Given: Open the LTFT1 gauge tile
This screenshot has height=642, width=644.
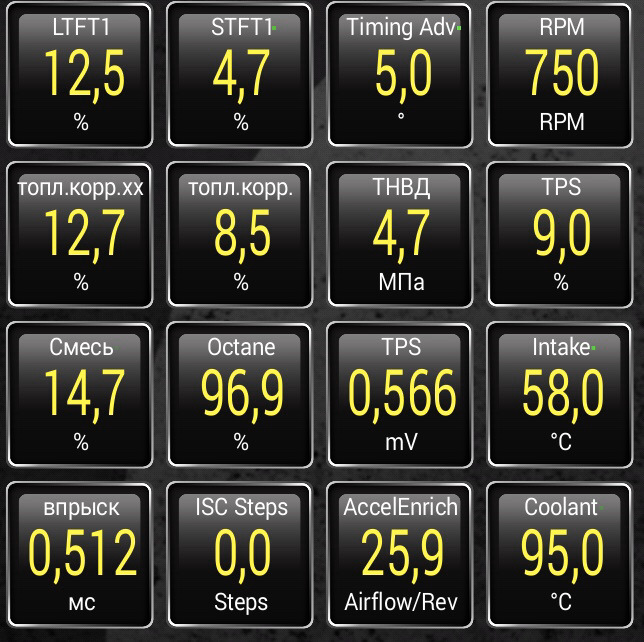Looking at the screenshot, I should point(82,75).
